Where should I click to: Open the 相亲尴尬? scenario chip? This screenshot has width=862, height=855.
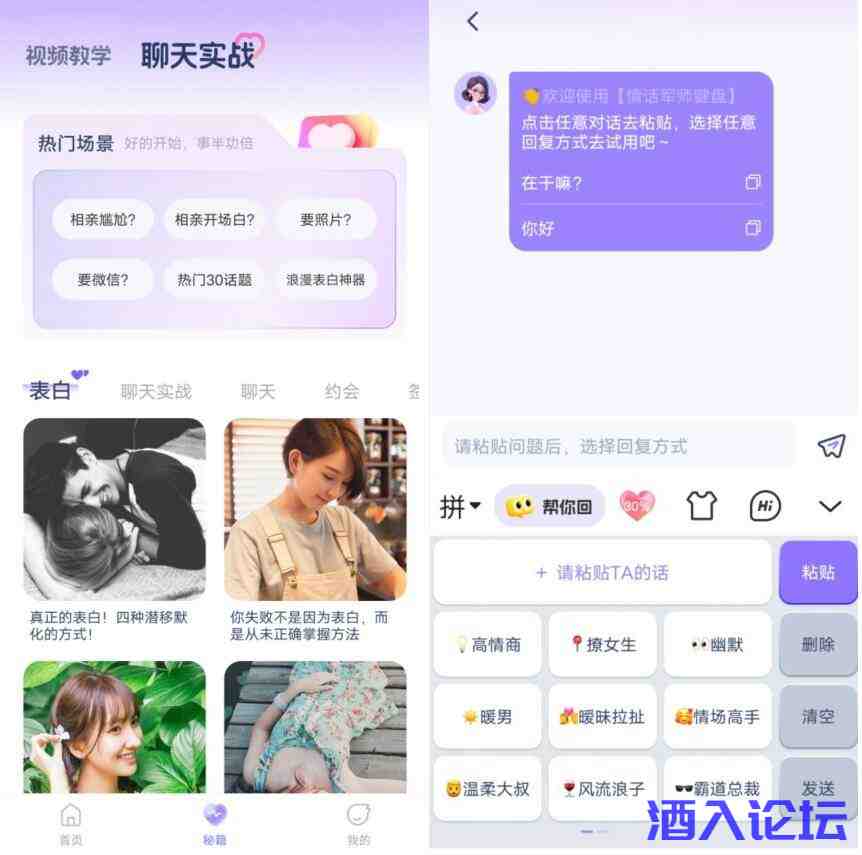103,220
